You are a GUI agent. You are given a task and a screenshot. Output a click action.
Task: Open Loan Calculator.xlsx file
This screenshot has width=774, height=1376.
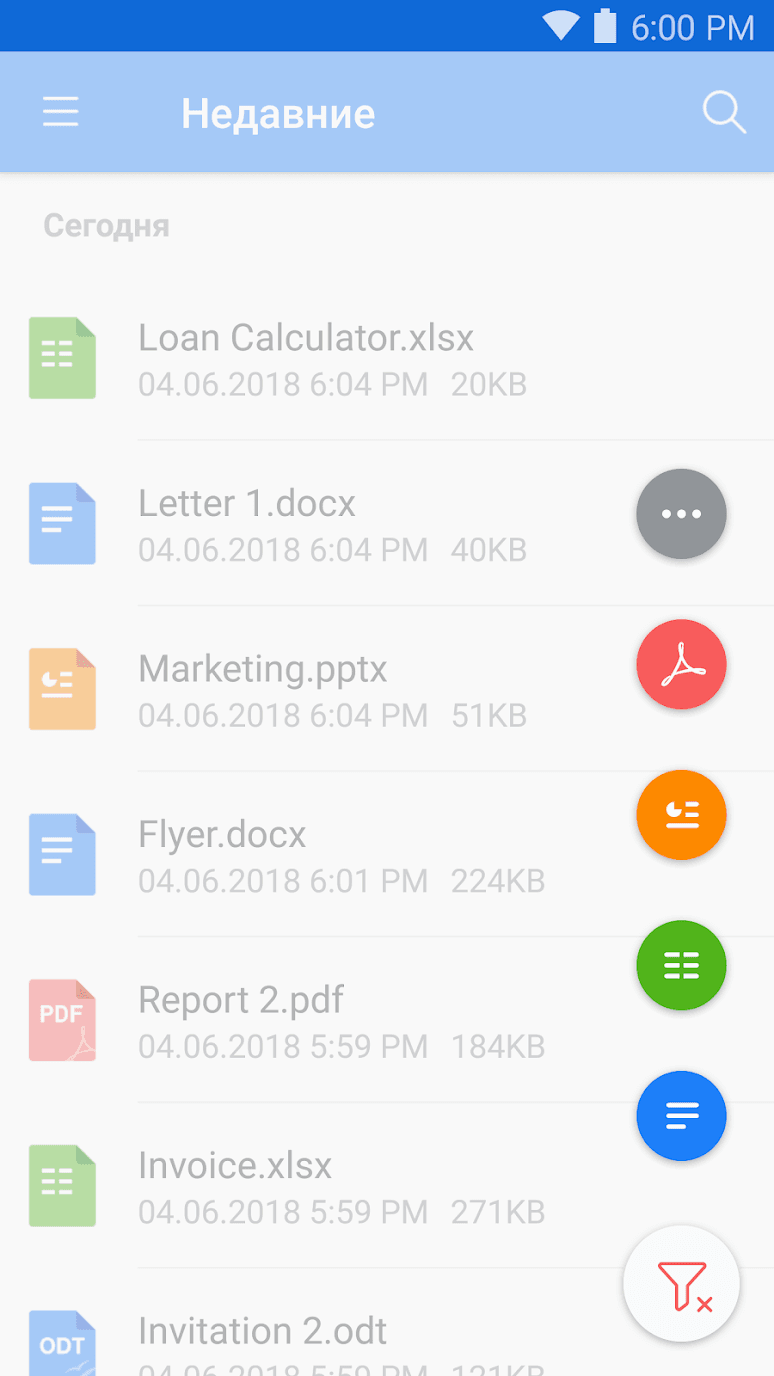pyautogui.click(x=306, y=358)
